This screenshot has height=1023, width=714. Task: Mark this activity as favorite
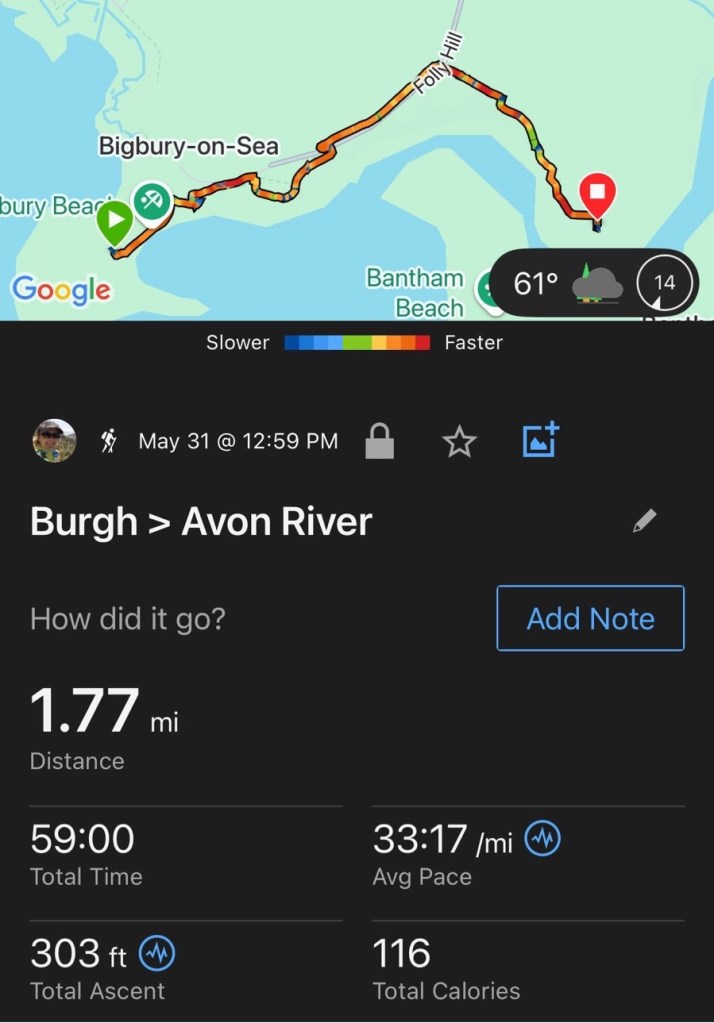pos(459,441)
